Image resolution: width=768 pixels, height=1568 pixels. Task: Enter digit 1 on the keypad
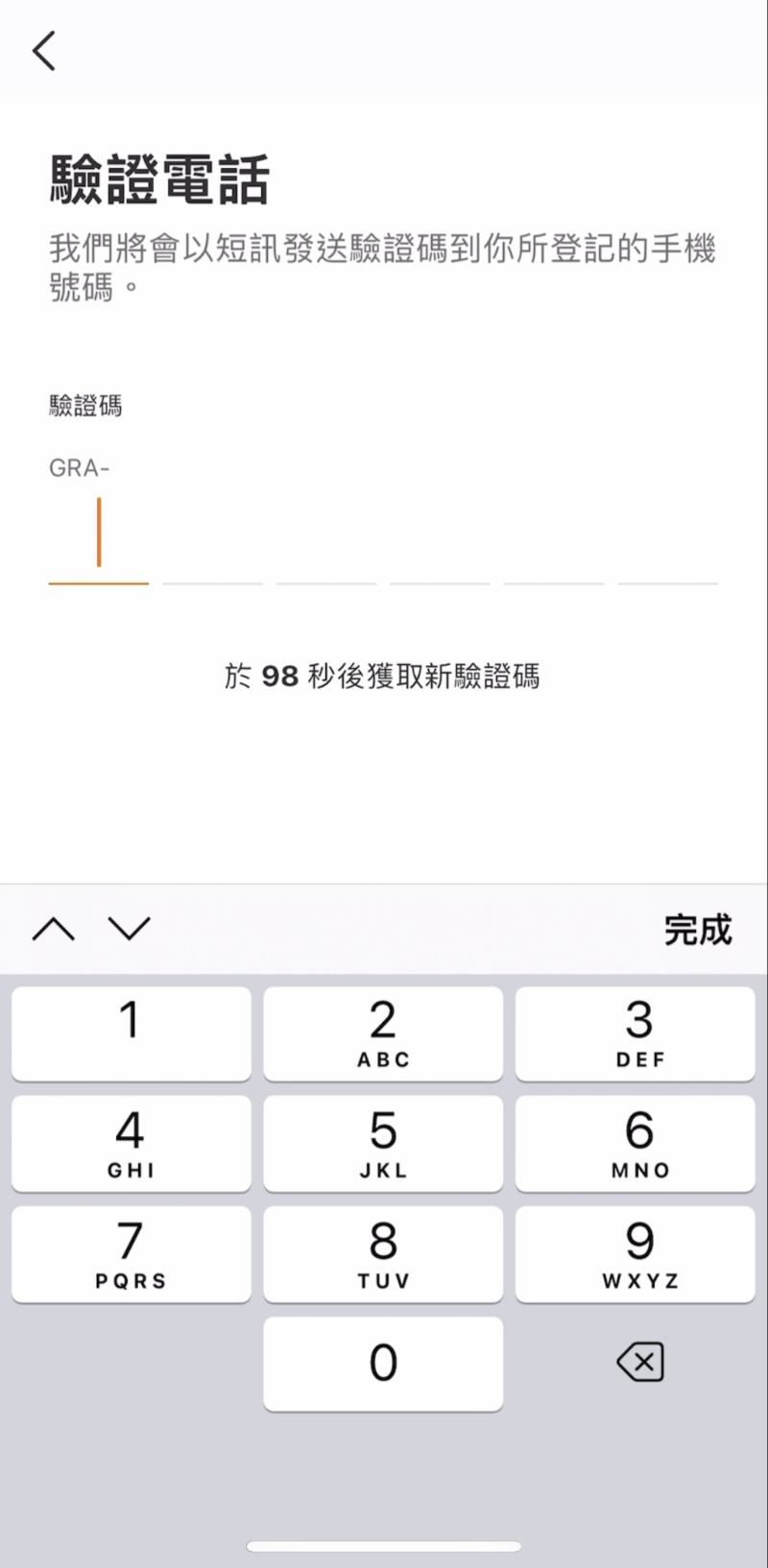[x=131, y=1033]
